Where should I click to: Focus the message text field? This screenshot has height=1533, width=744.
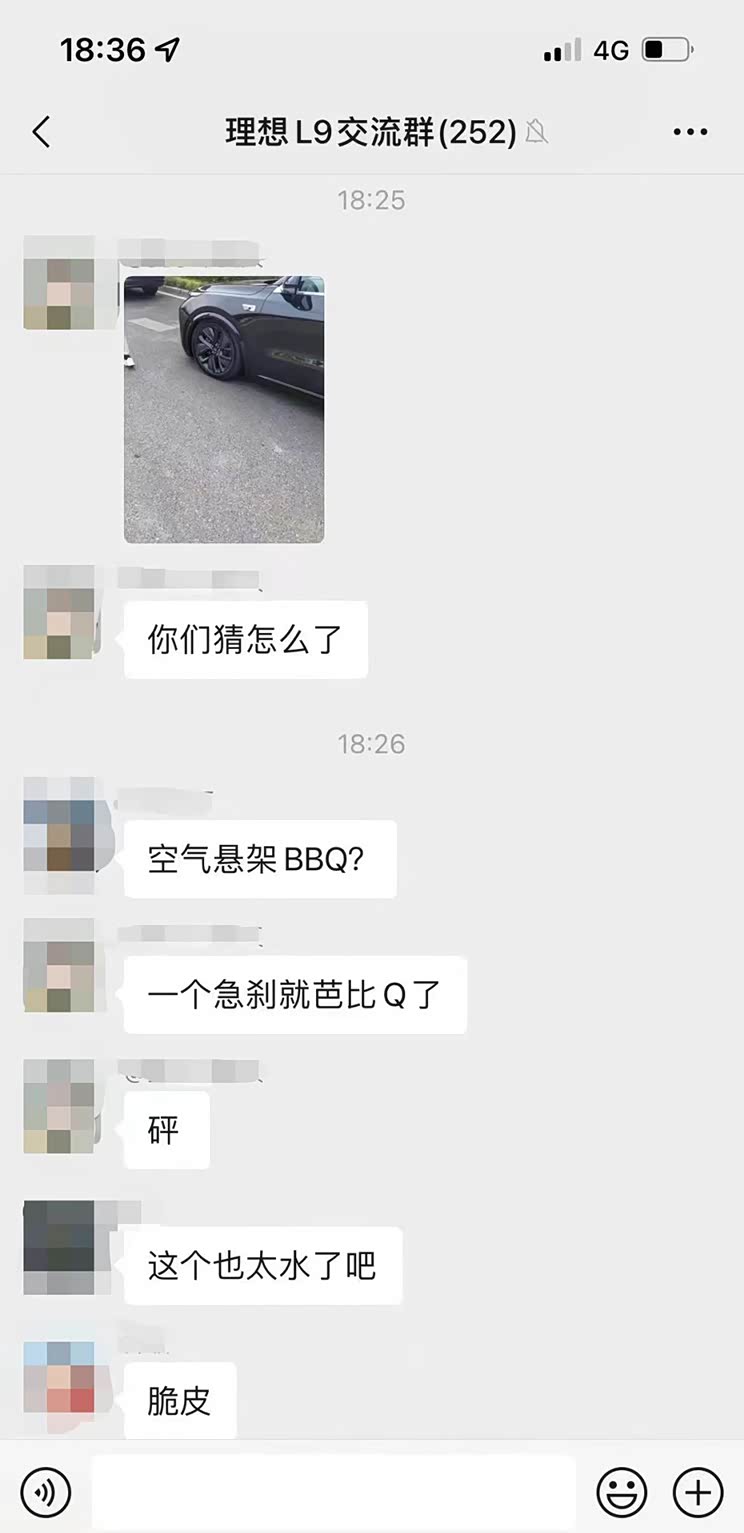[x=333, y=1493]
